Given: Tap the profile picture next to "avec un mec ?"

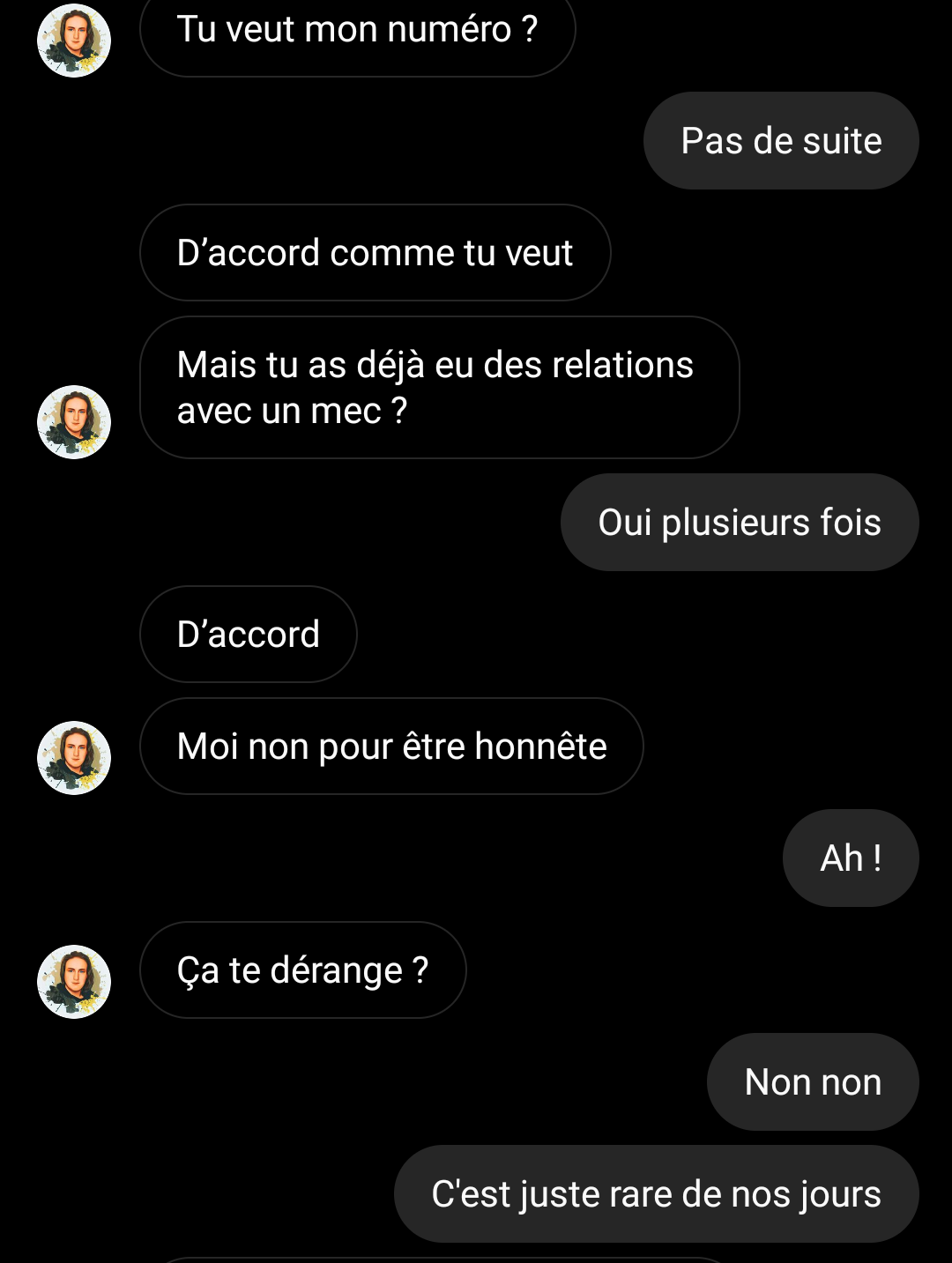Looking at the screenshot, I should coord(74,422).
